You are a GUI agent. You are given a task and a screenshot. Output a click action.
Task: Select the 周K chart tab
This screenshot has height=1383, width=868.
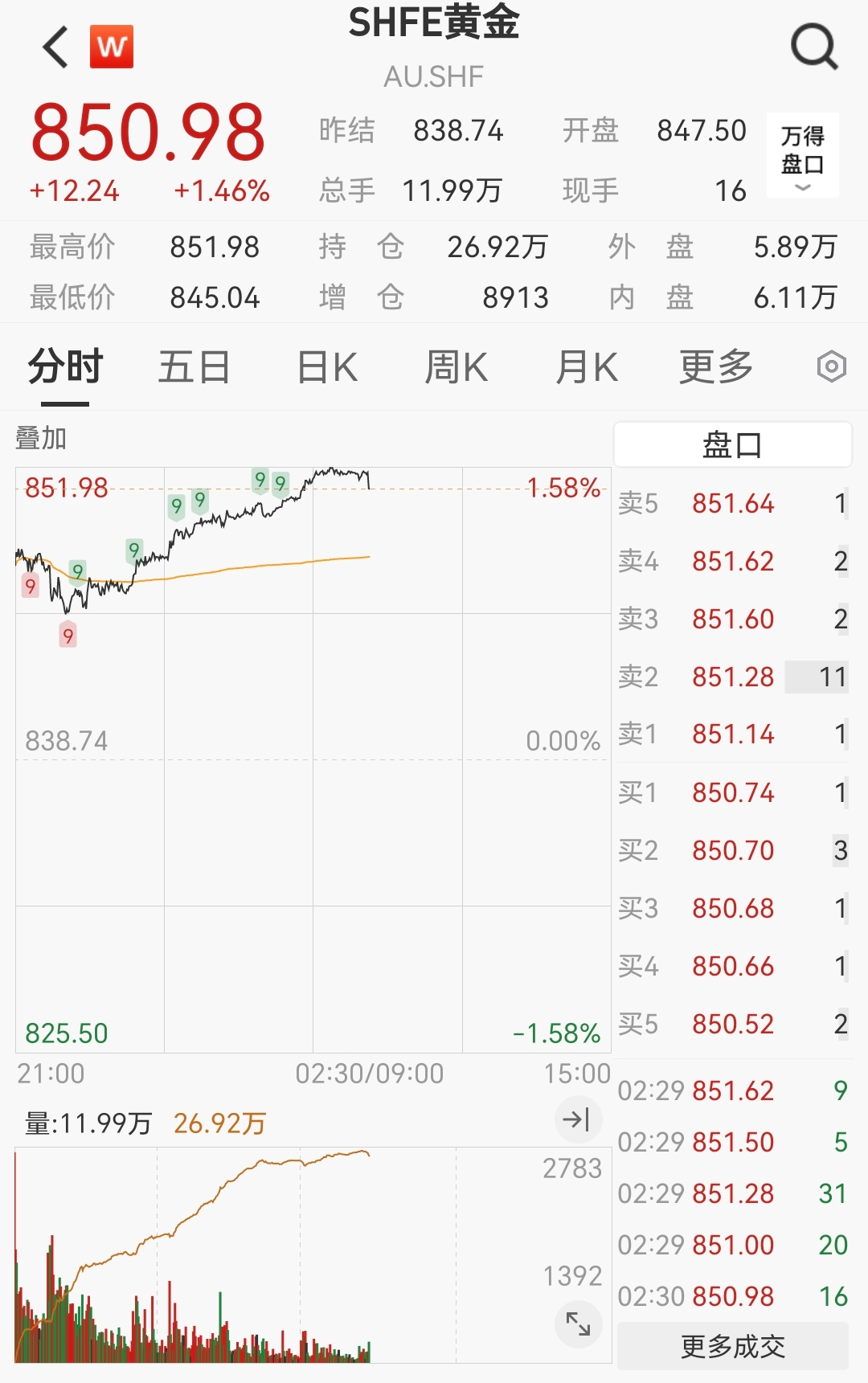(456, 368)
